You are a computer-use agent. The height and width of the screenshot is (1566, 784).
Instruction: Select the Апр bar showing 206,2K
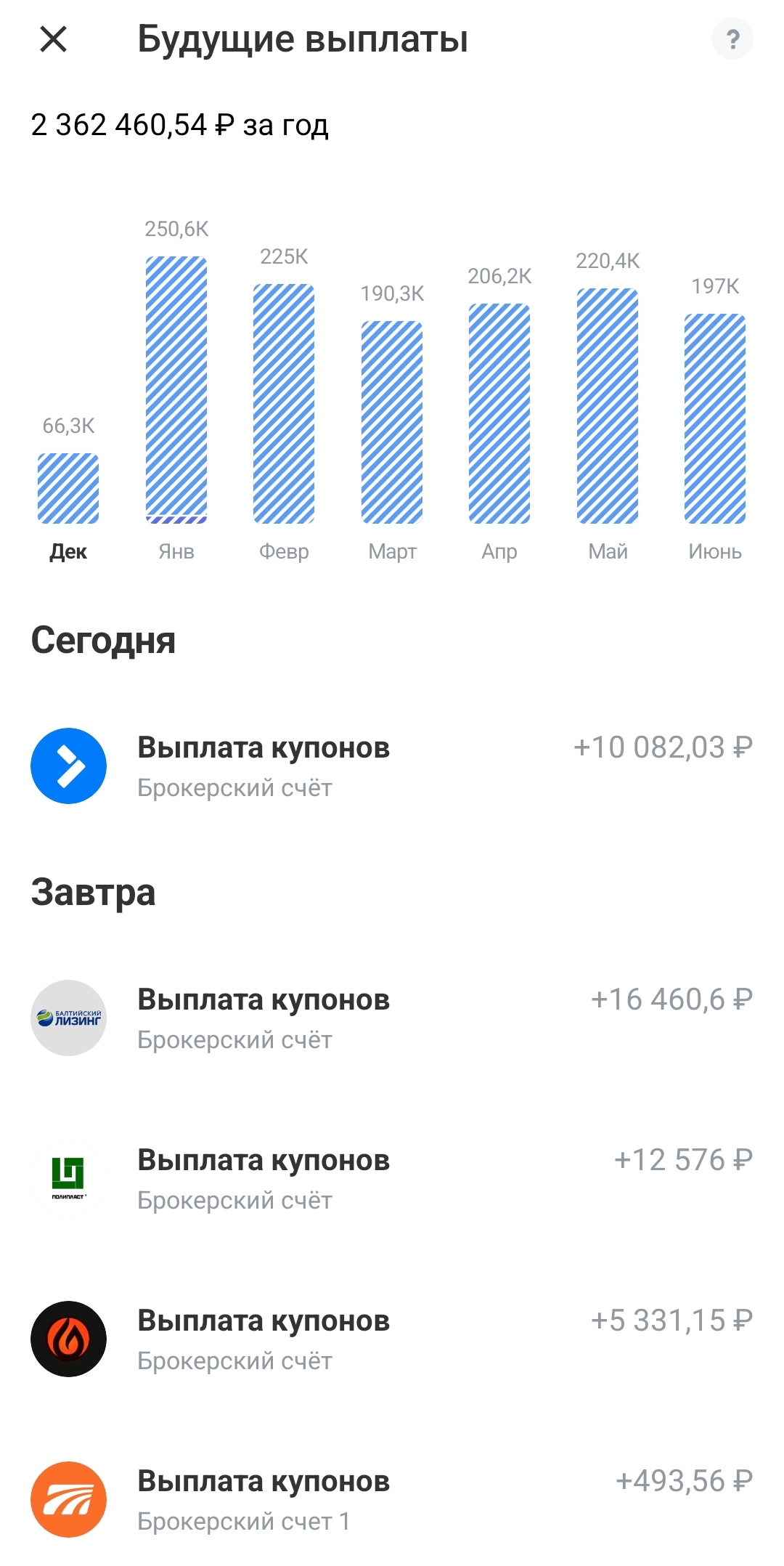(499, 413)
